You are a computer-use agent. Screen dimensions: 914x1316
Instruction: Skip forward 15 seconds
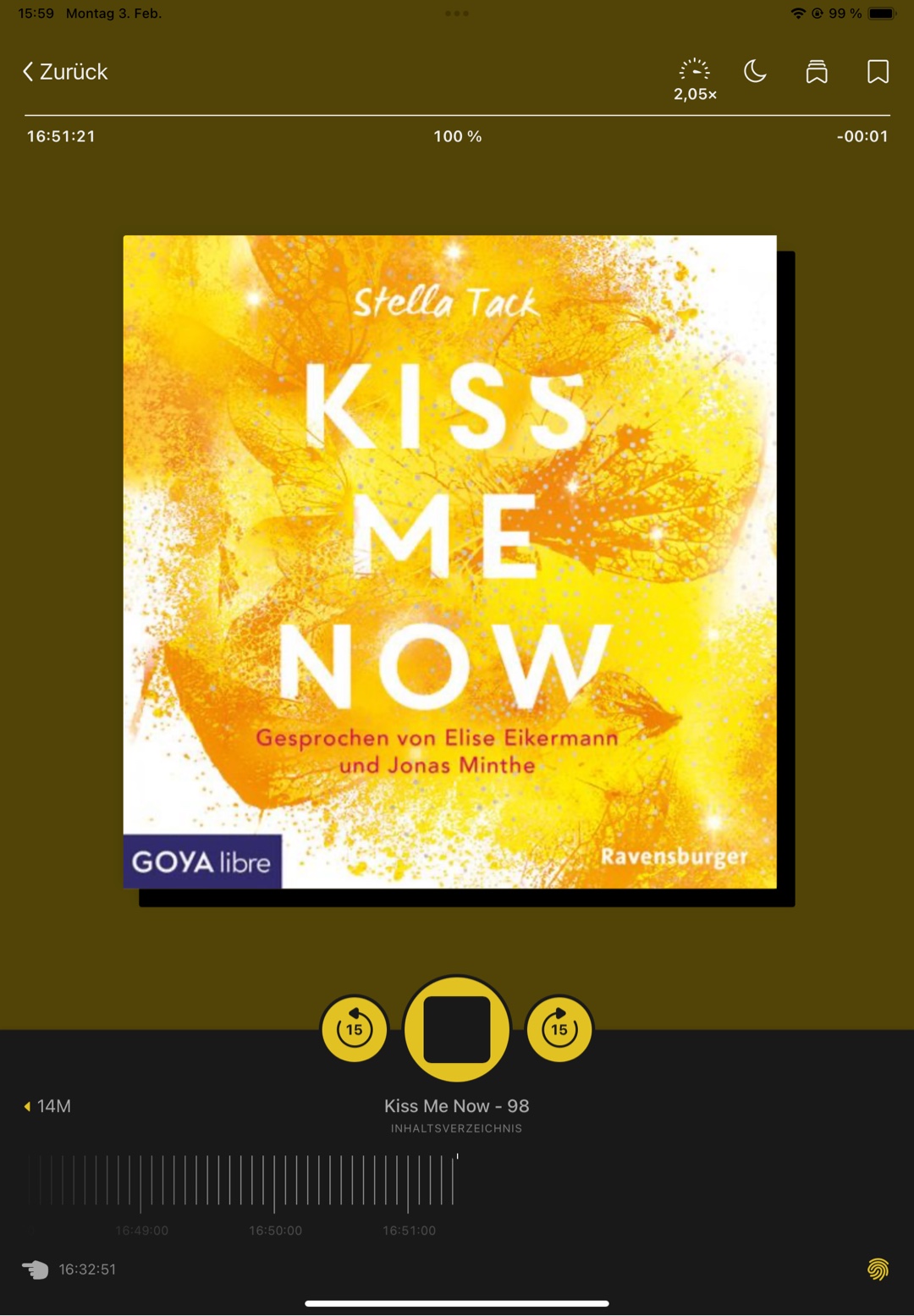tap(559, 1029)
